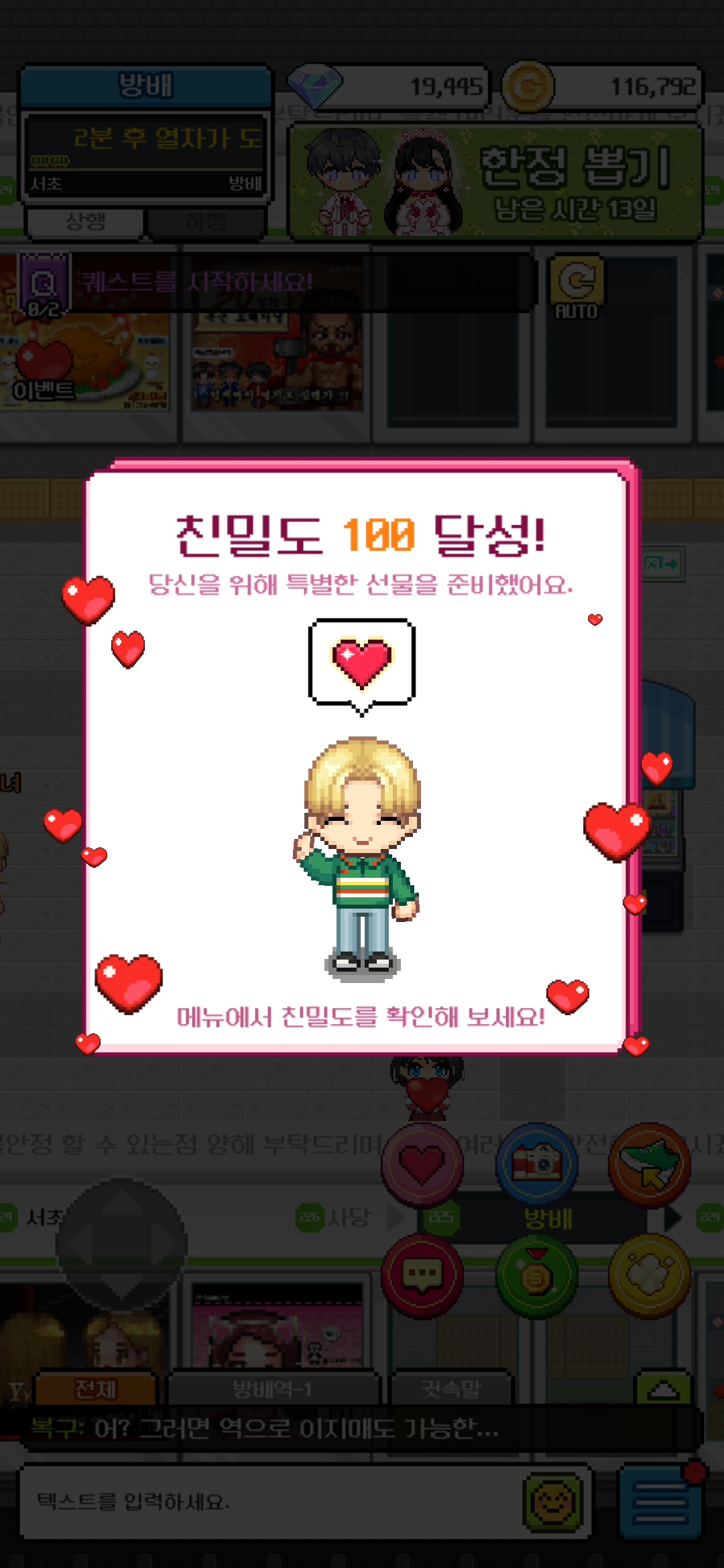Screen dimensions: 724x1568
Task: Switch chat to 전체 tab
Action: [95, 1389]
